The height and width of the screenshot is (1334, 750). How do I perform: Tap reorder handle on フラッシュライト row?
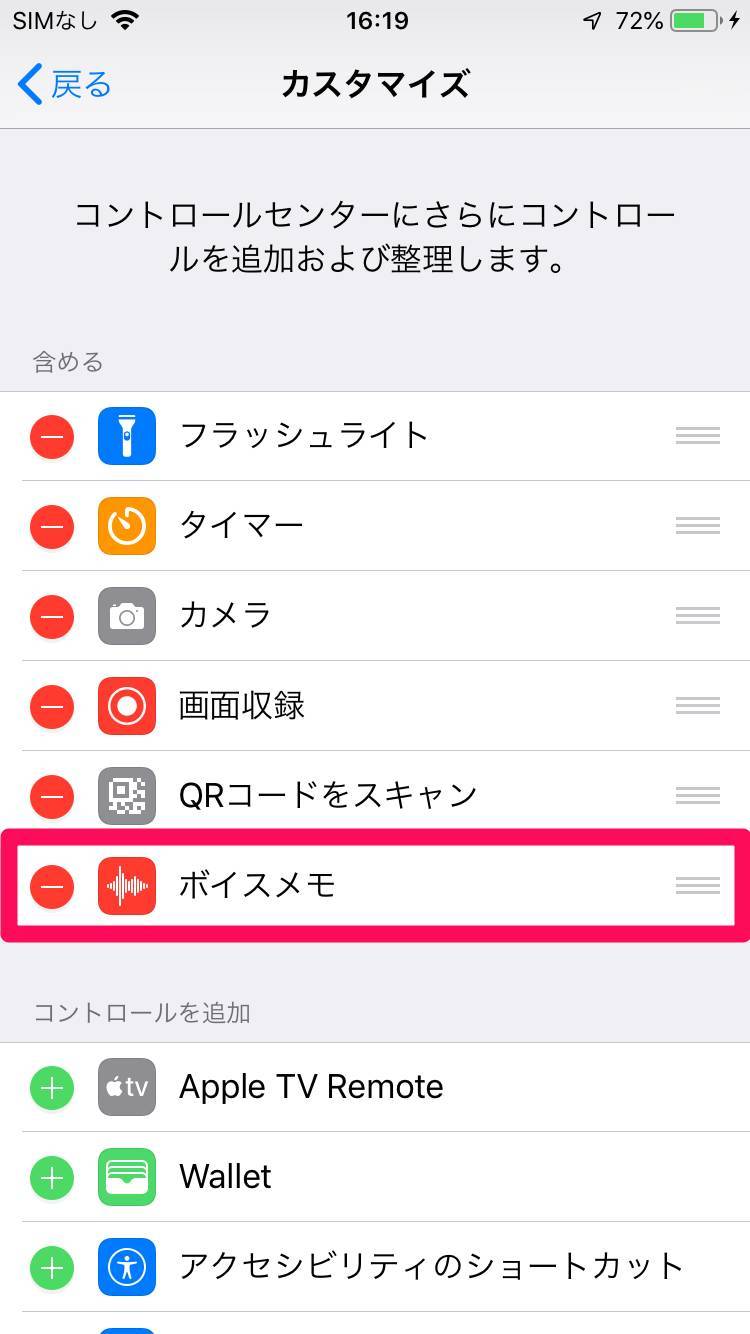(698, 435)
